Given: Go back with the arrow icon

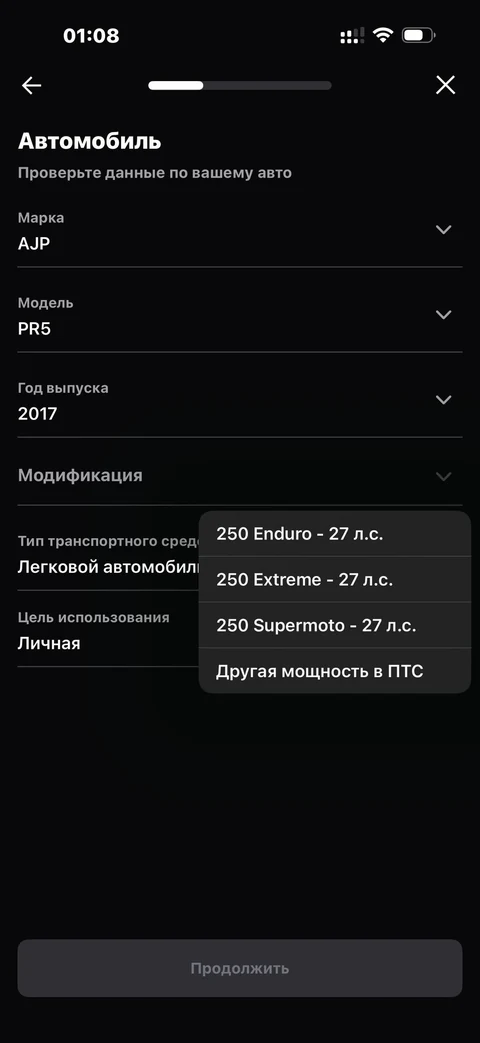Looking at the screenshot, I should click(x=31, y=85).
